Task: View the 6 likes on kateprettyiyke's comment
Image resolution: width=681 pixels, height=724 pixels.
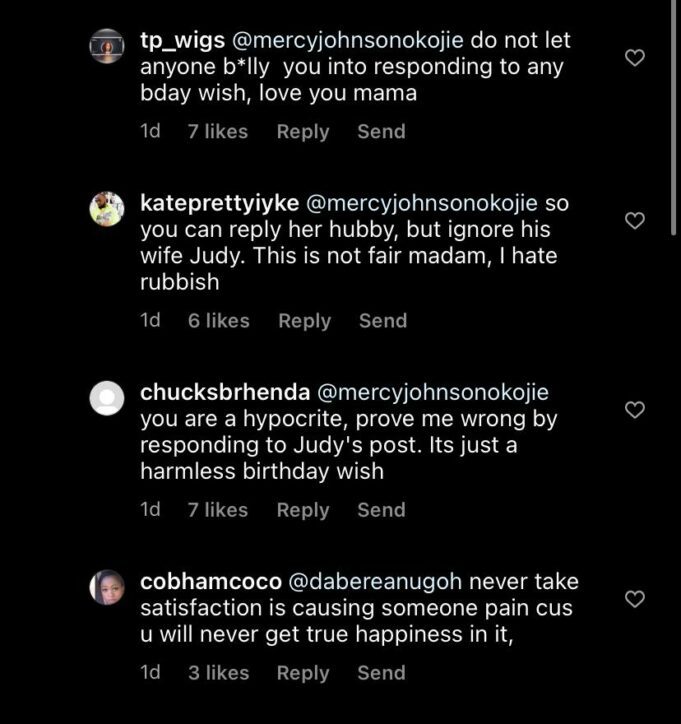Action: click(x=218, y=321)
